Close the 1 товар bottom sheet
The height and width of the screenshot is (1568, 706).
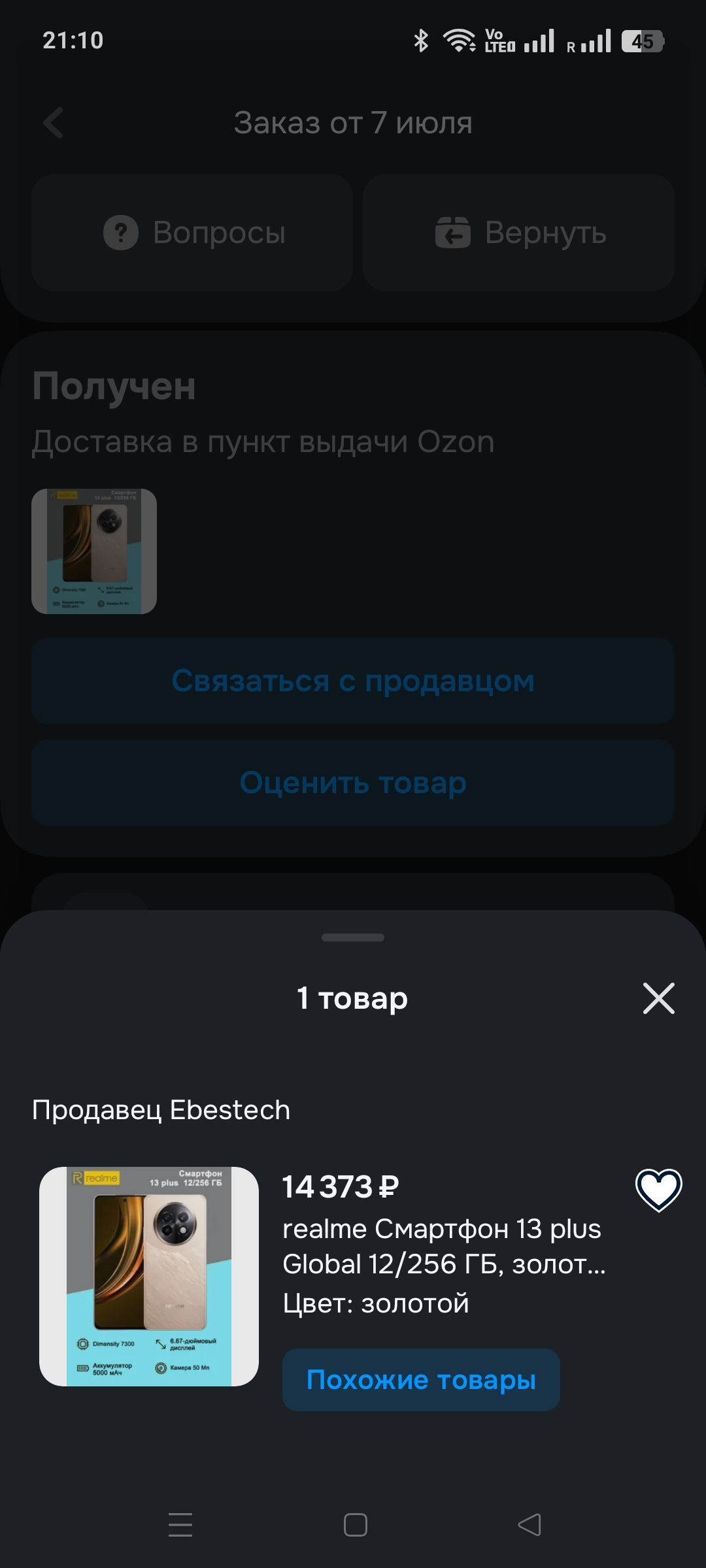658,998
